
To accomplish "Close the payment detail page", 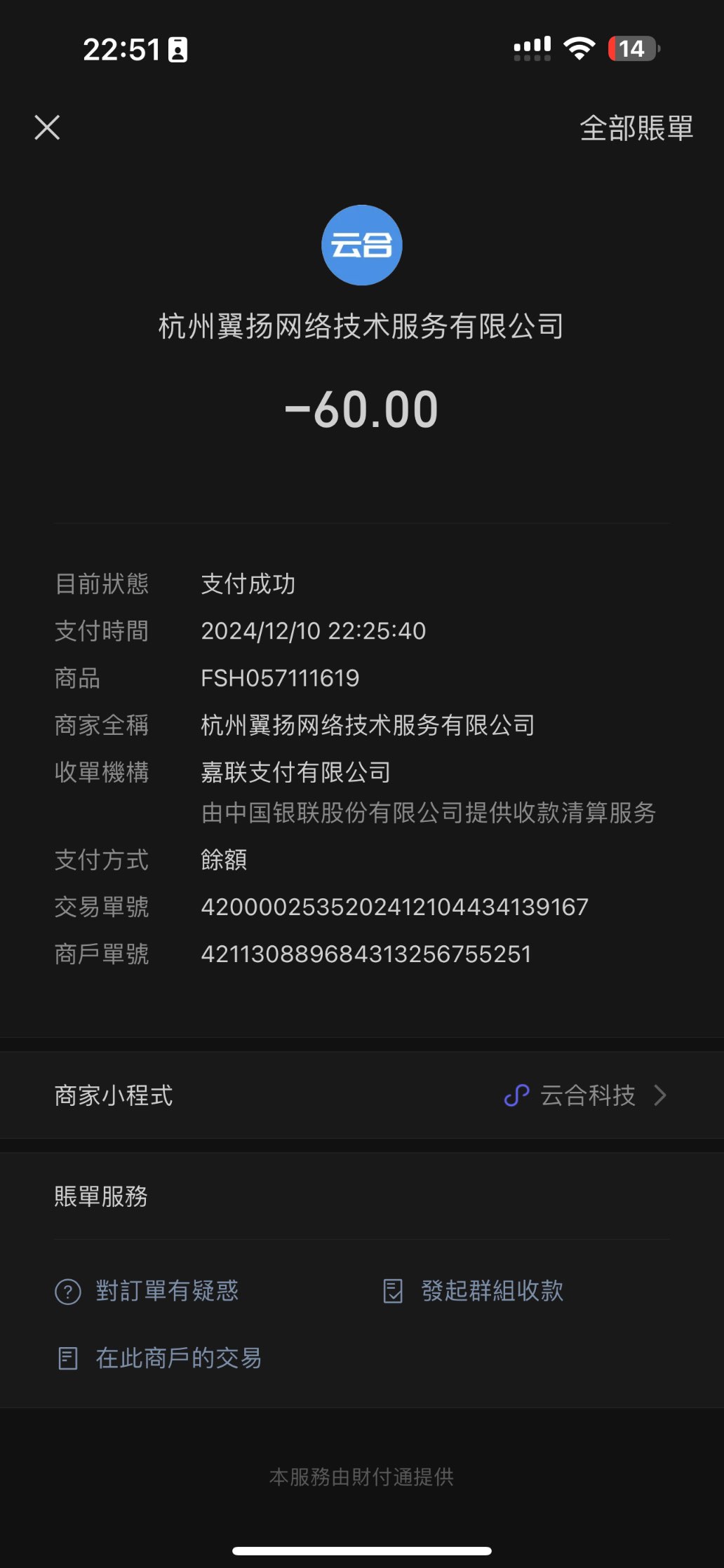I will click(x=47, y=128).
